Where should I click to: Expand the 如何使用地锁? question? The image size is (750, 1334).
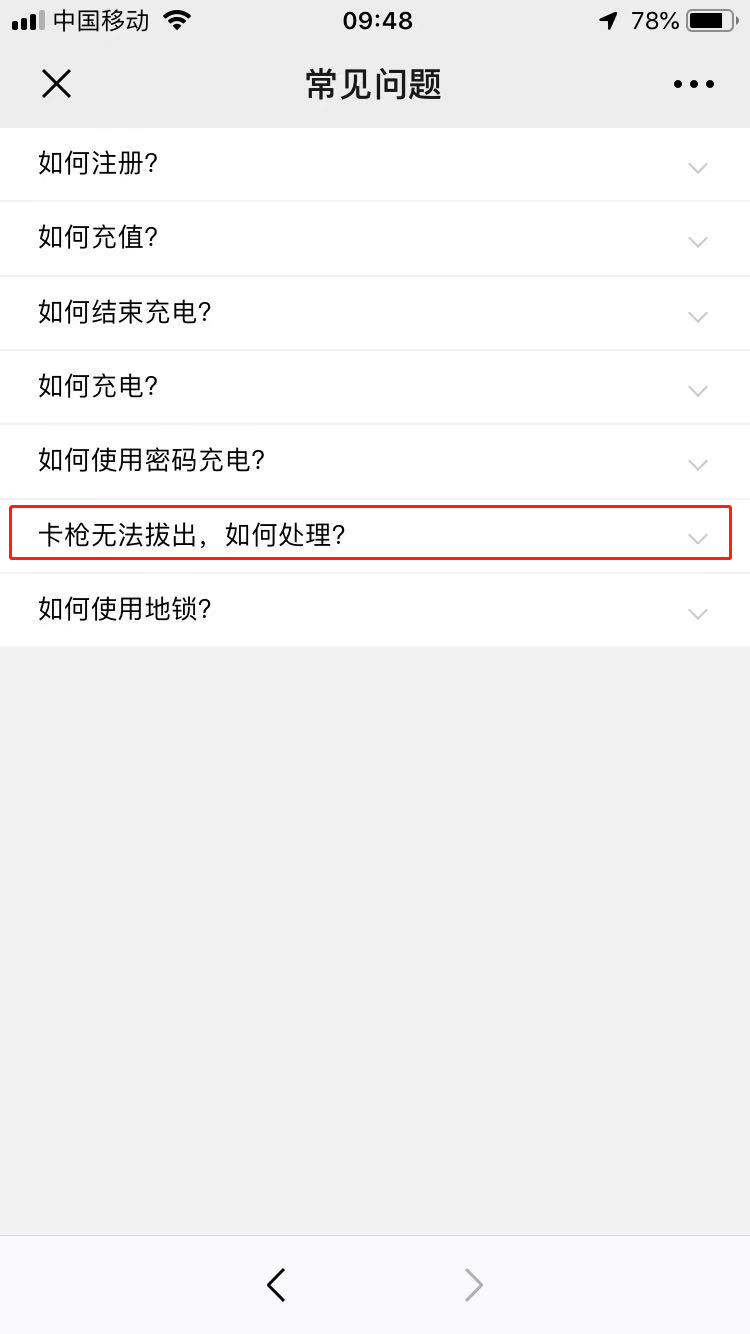coord(375,610)
